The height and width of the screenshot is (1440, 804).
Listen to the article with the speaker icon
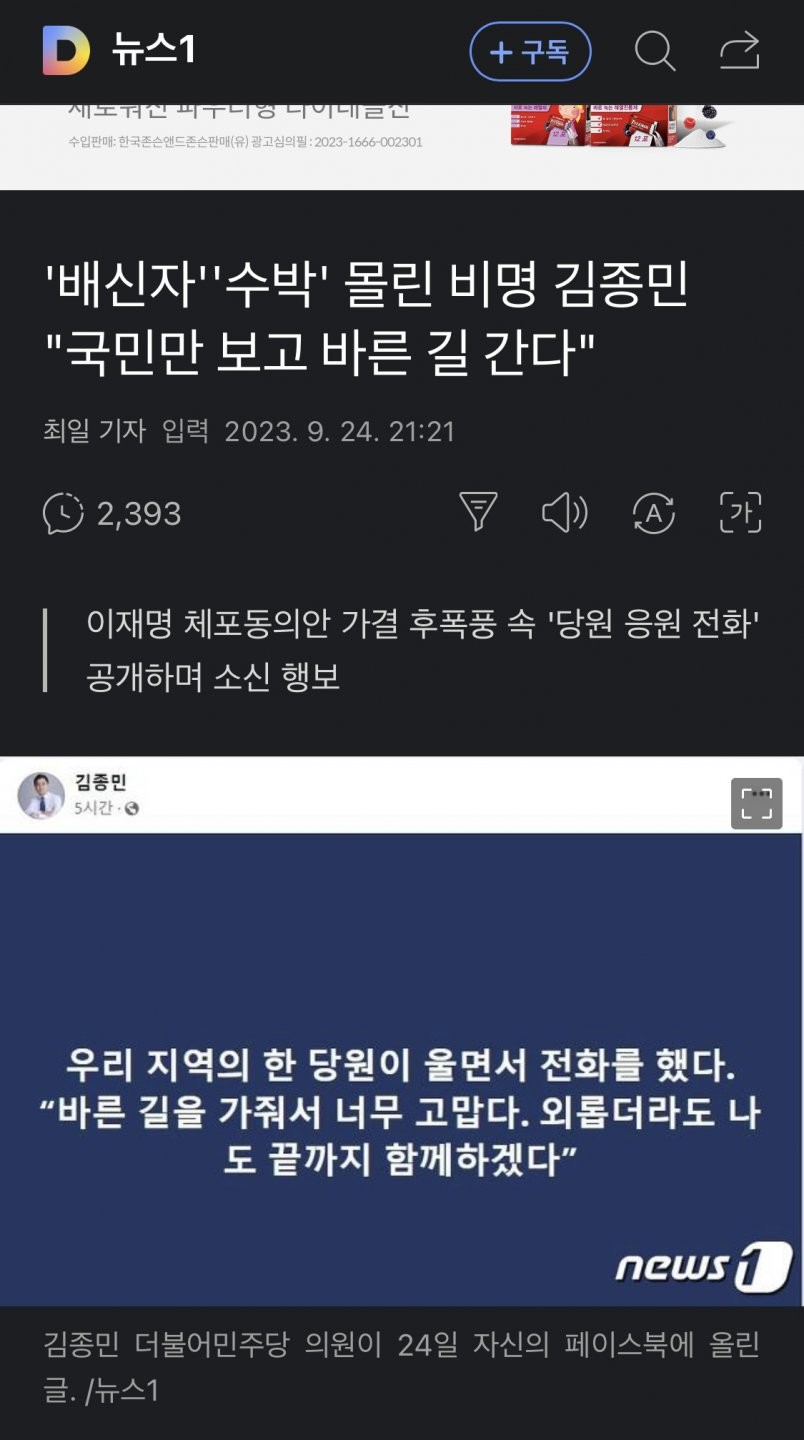point(564,513)
